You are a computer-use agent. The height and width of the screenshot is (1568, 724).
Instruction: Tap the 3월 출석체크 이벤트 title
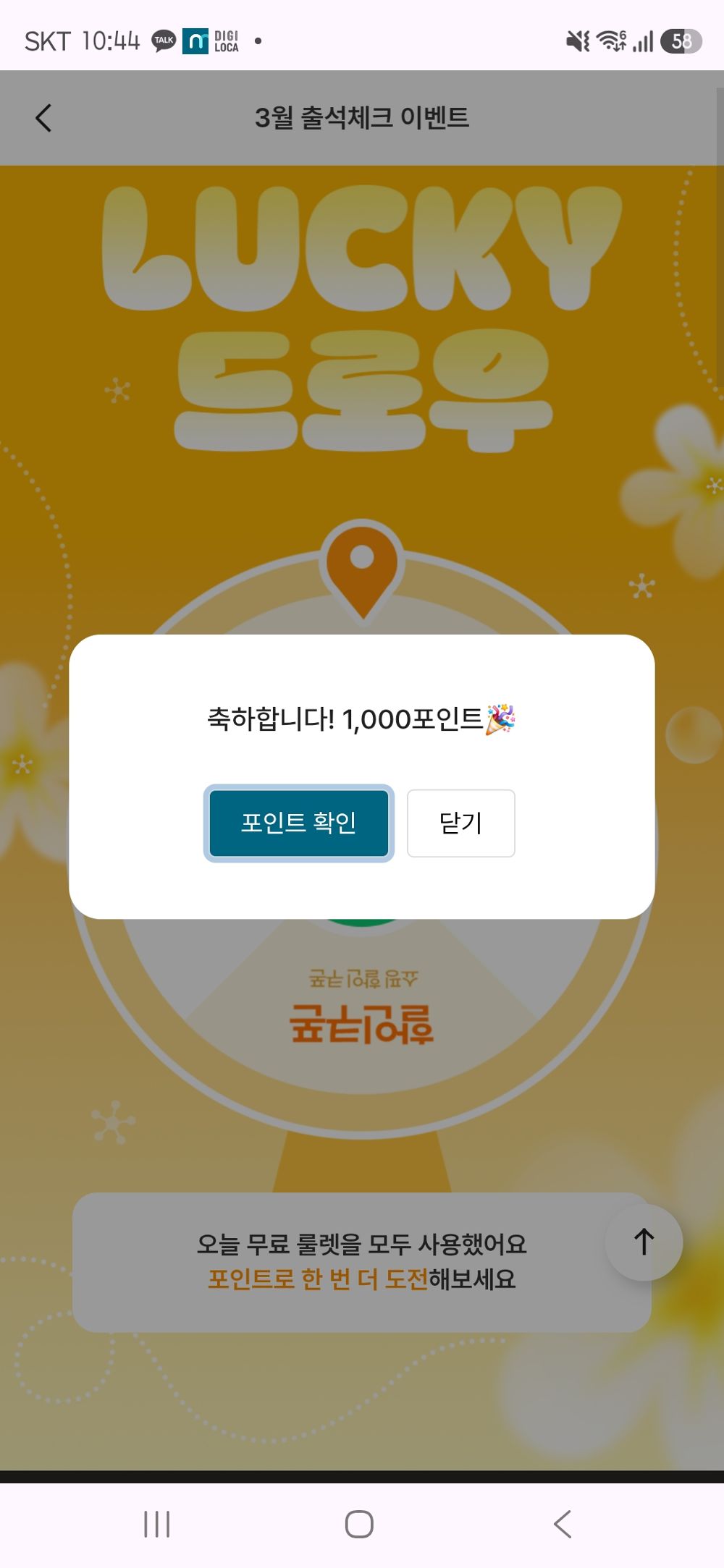362,115
